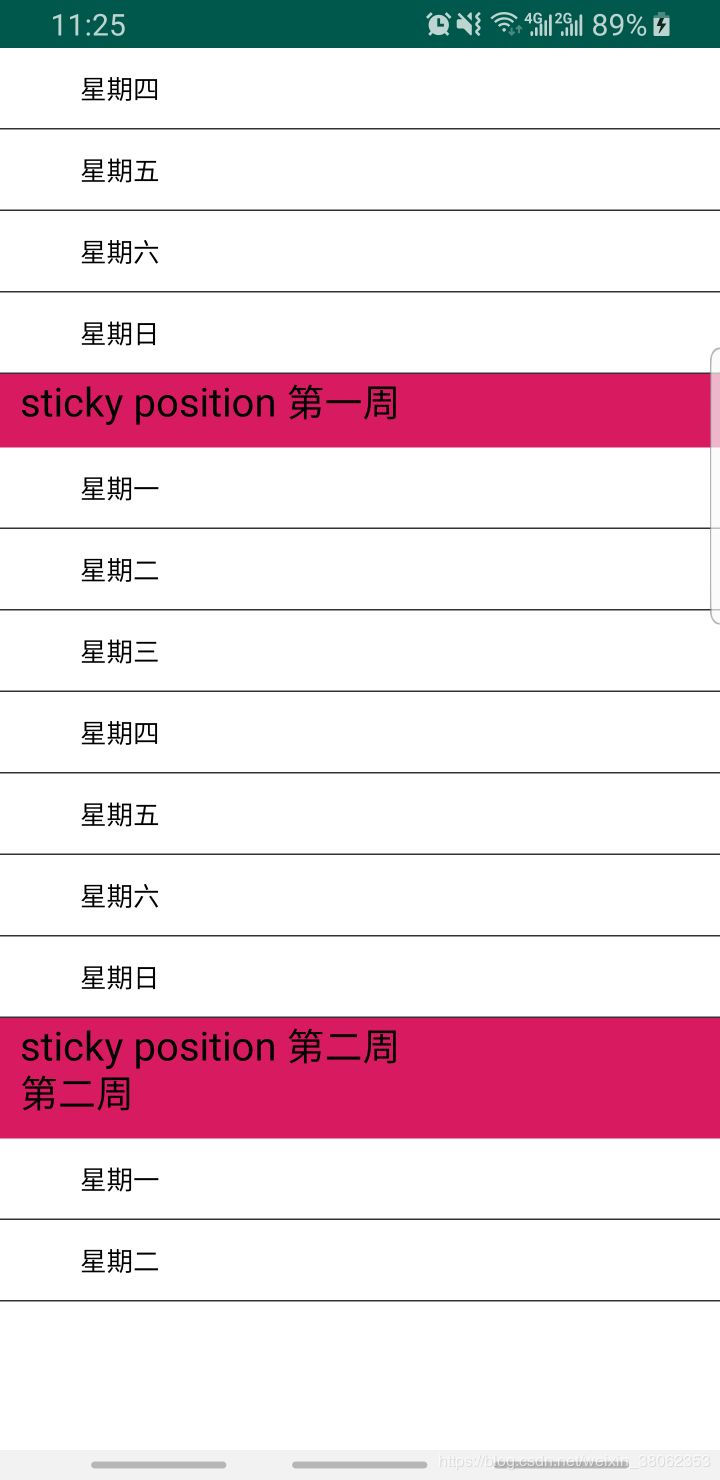
Task: Click the charging battery icon
Action: pyautogui.click(x=660, y=24)
